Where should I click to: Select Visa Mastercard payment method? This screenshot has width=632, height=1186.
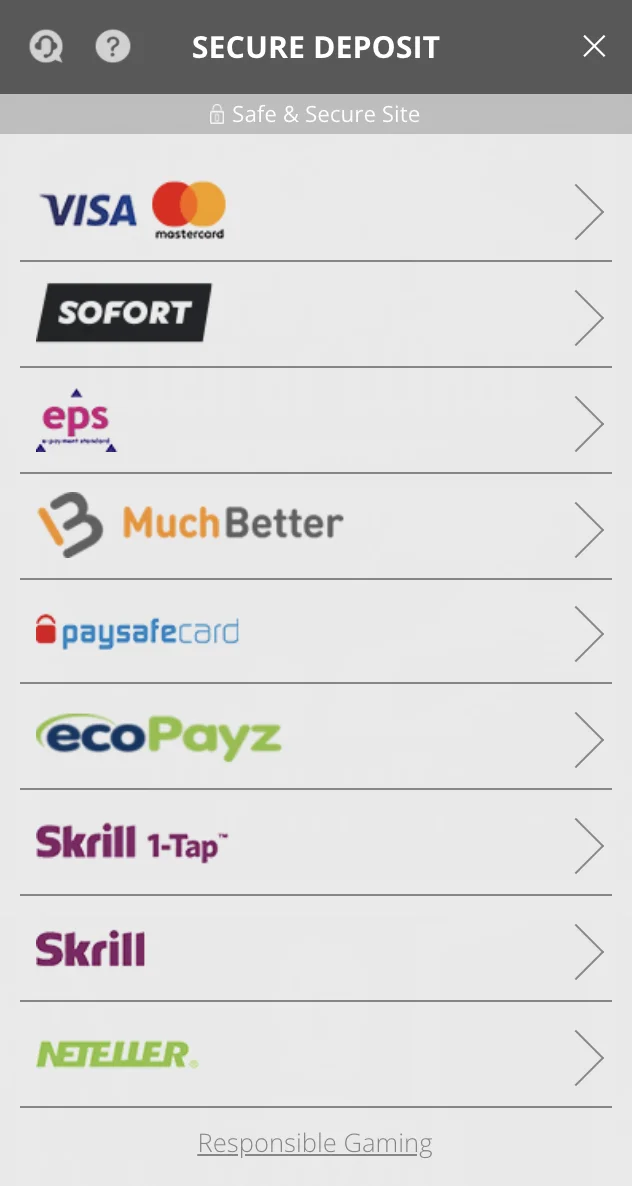[315, 210]
